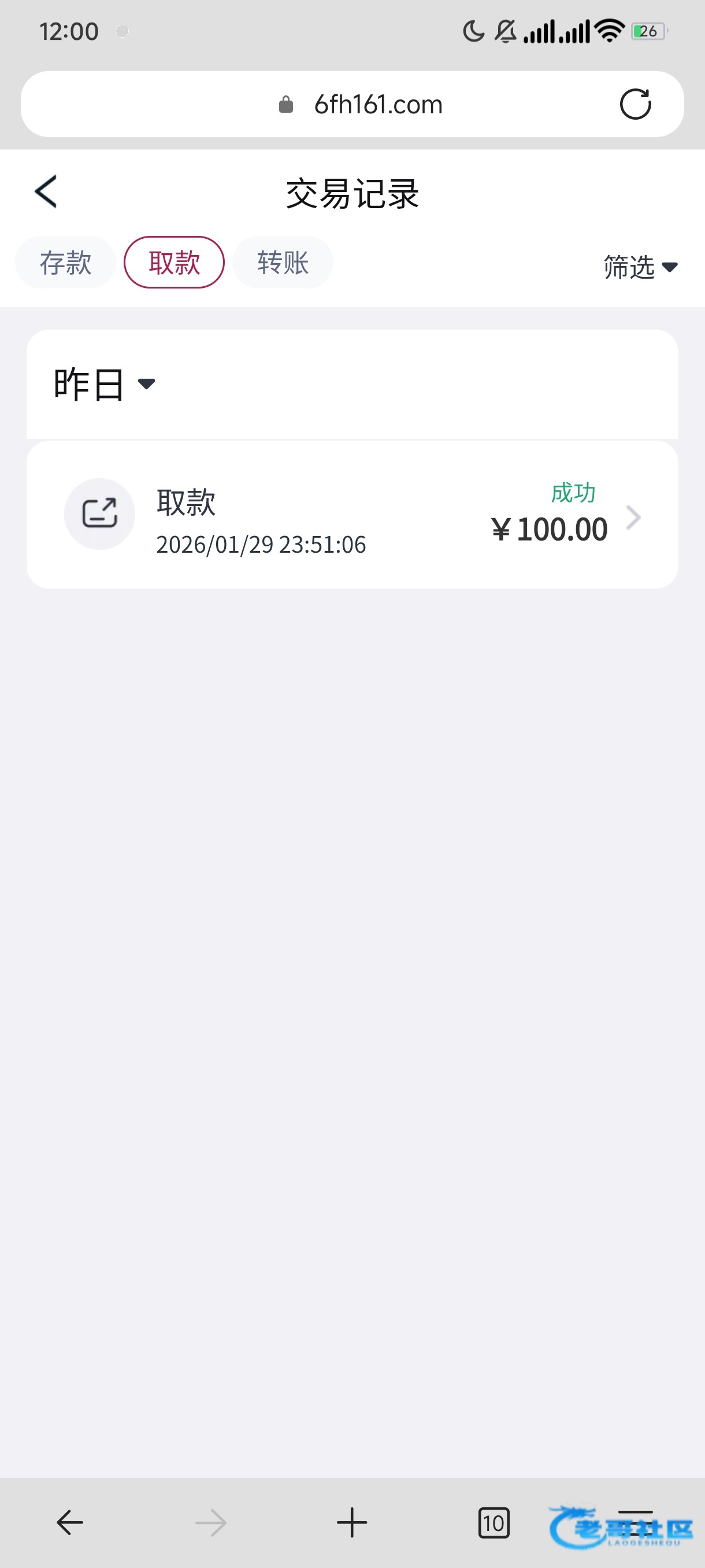Screen dimensions: 705x1568
Task: Open the 筛选 filter dropdown
Action: pos(640,267)
